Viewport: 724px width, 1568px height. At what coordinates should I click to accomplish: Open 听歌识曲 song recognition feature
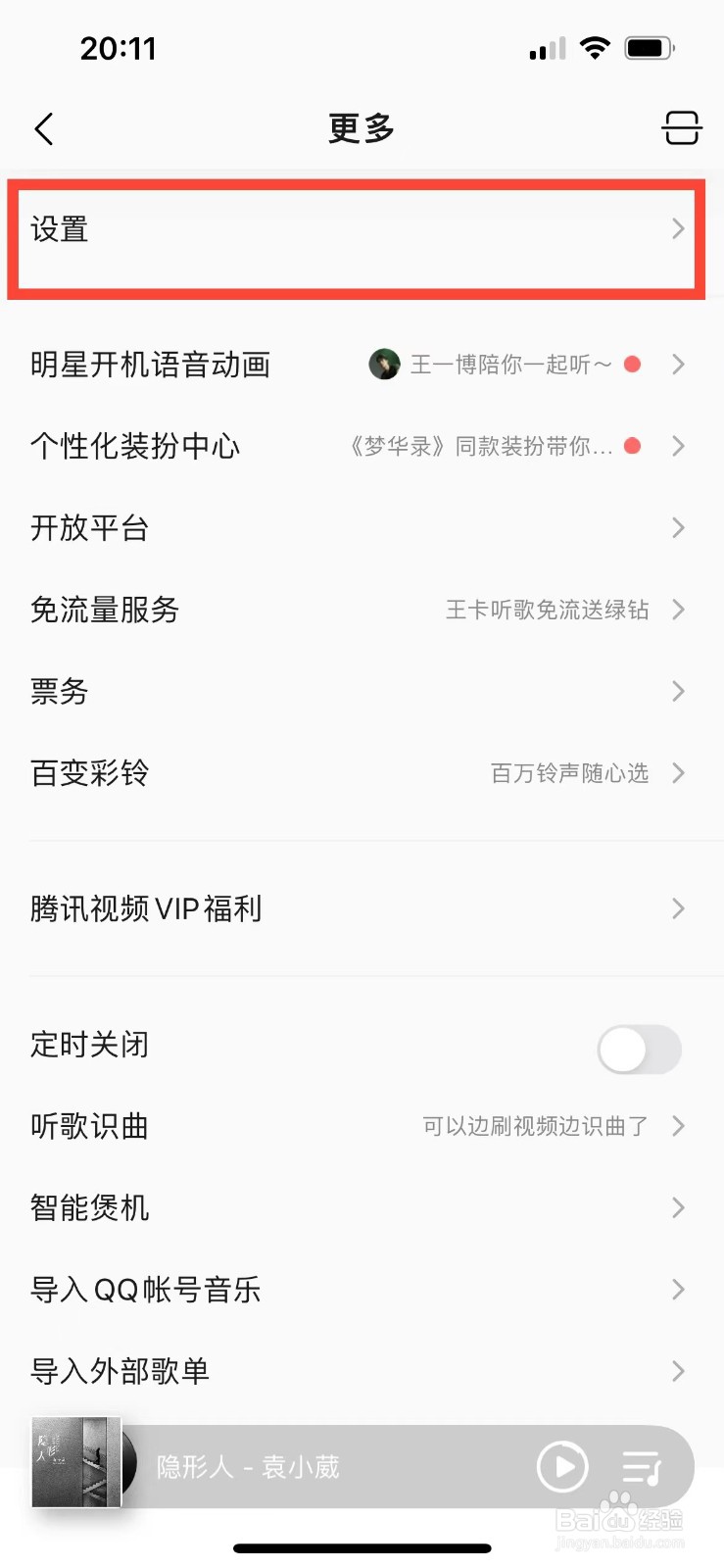[x=88, y=1126]
